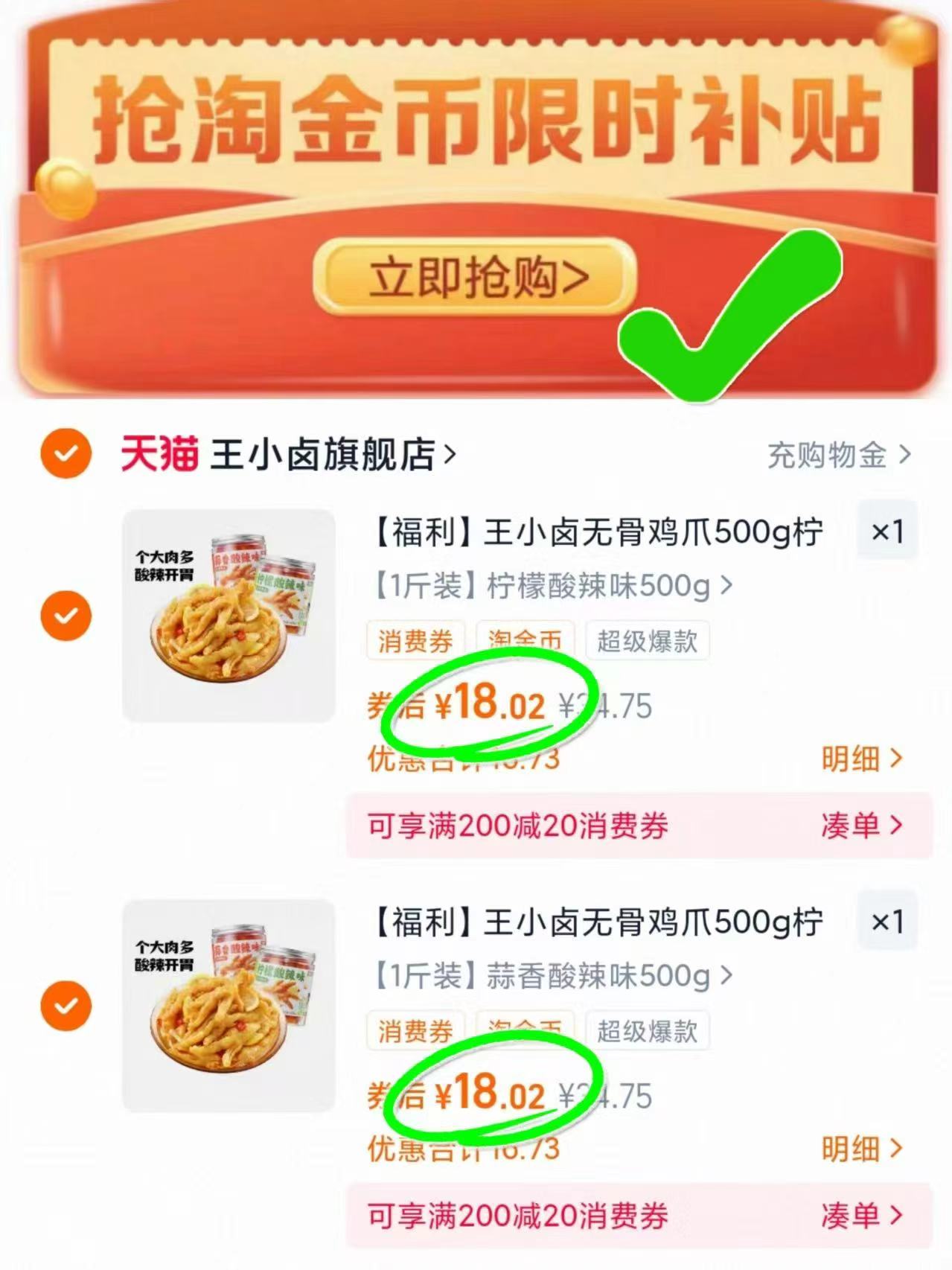Tap the 立即抢购 button

coord(476,276)
